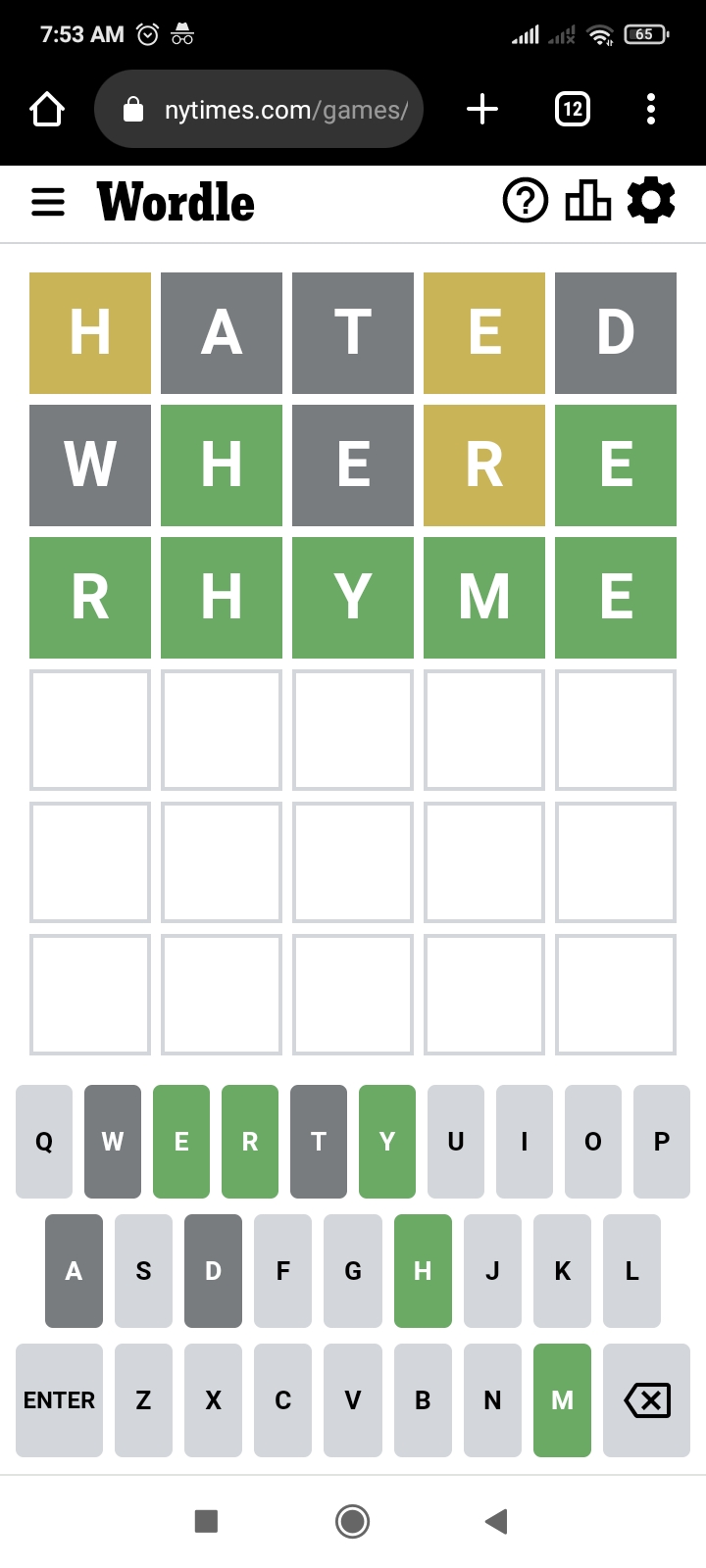Open the Wordle hamburger menu
Image resolution: width=706 pixels, height=1568 pixels.
coord(48,203)
